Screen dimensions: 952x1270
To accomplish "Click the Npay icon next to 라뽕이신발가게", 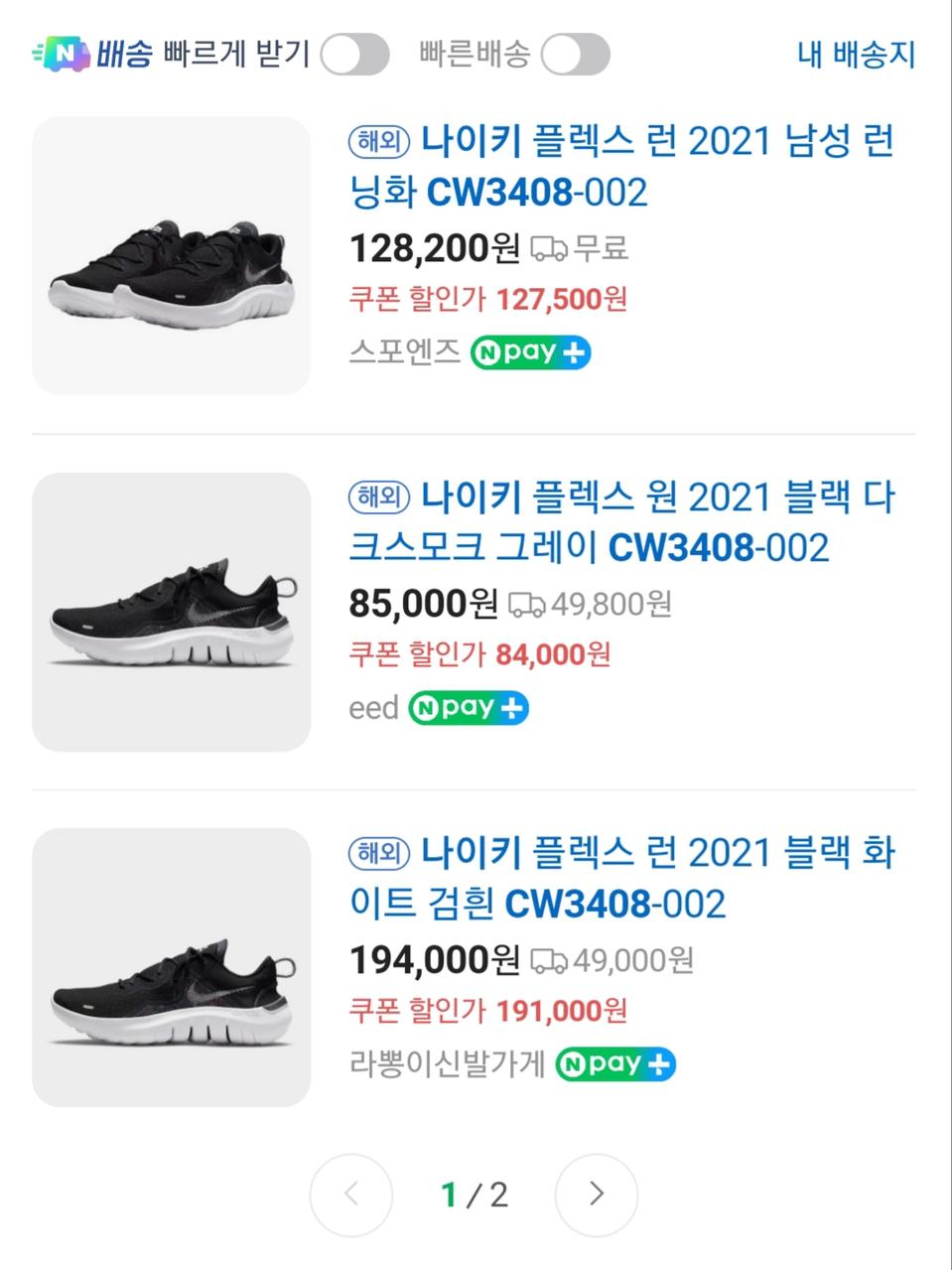I will 614,1063.
